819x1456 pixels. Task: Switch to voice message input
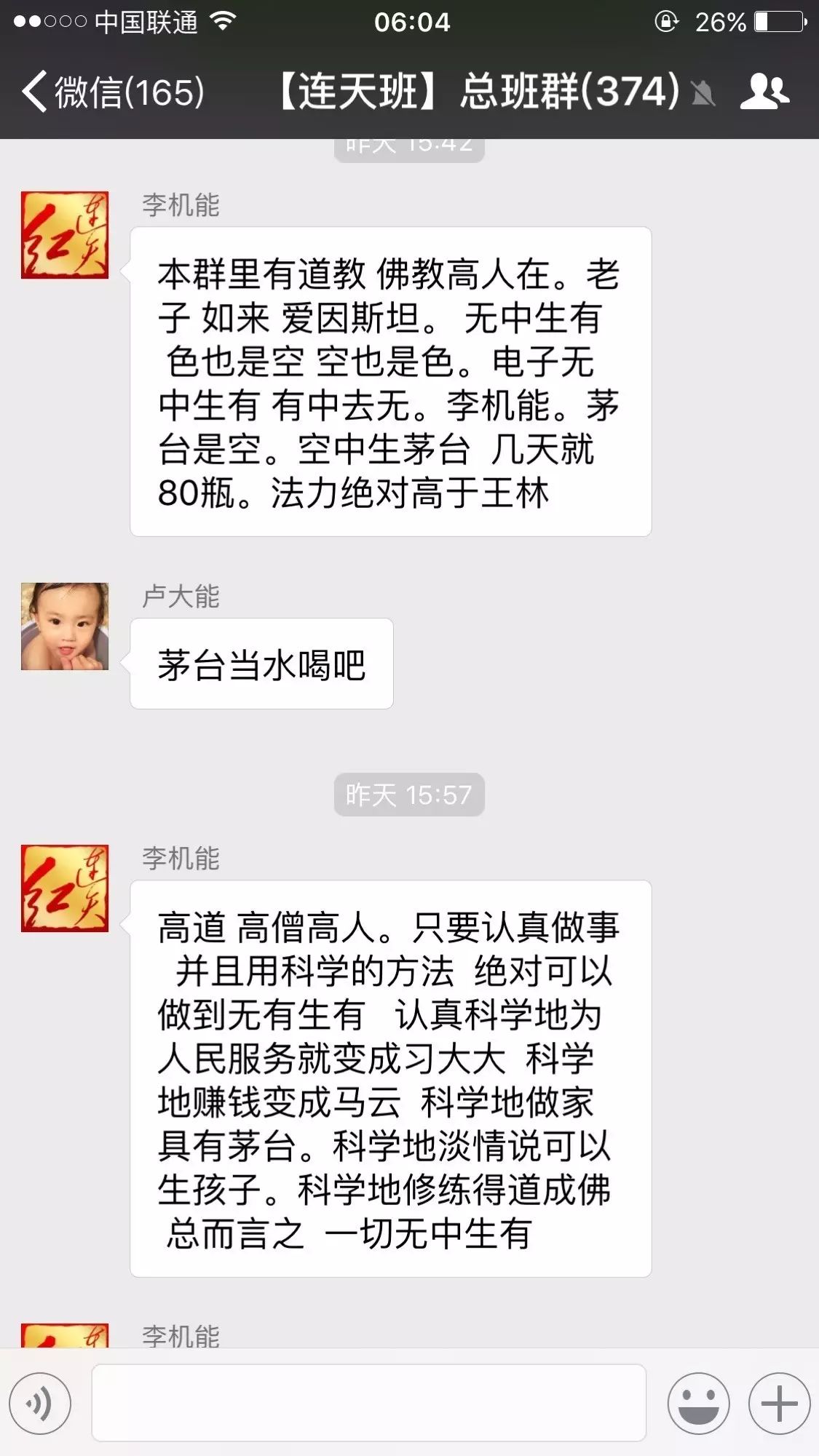click(40, 1403)
